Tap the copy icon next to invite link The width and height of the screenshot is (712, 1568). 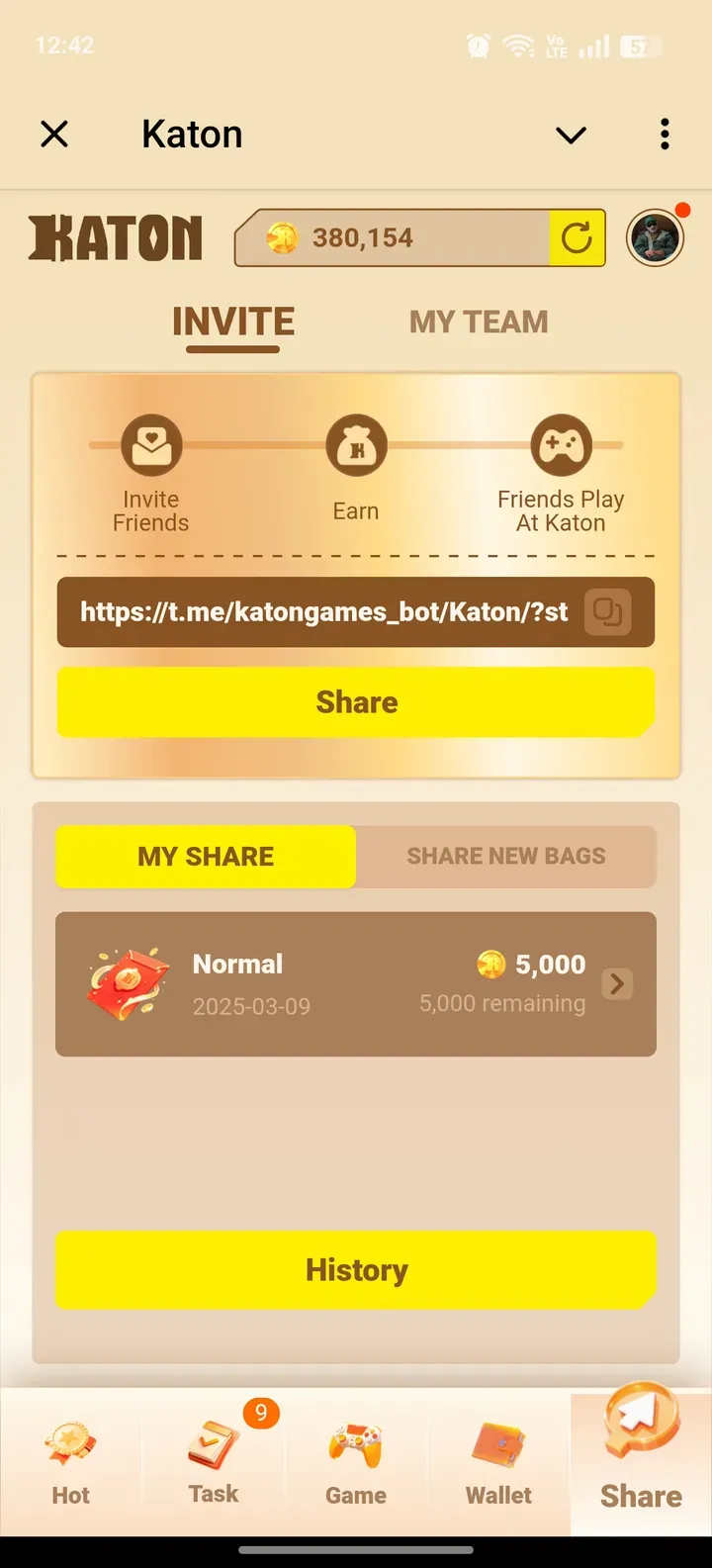tap(609, 612)
